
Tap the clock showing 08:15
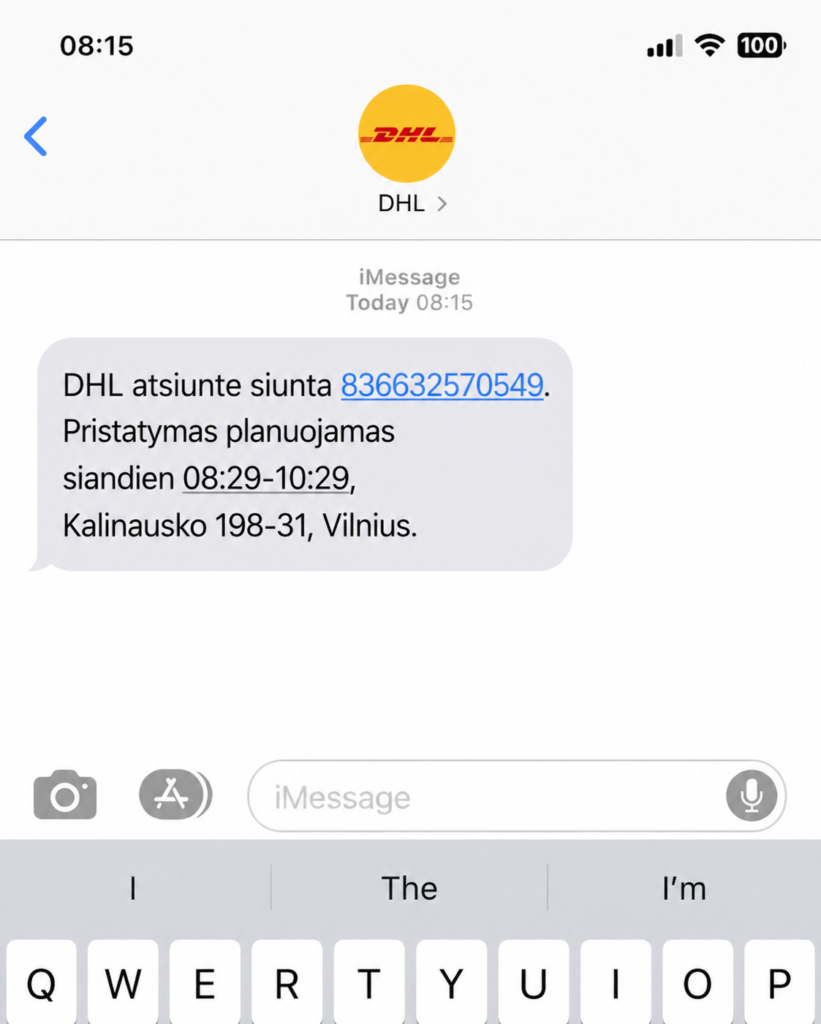[x=97, y=45]
